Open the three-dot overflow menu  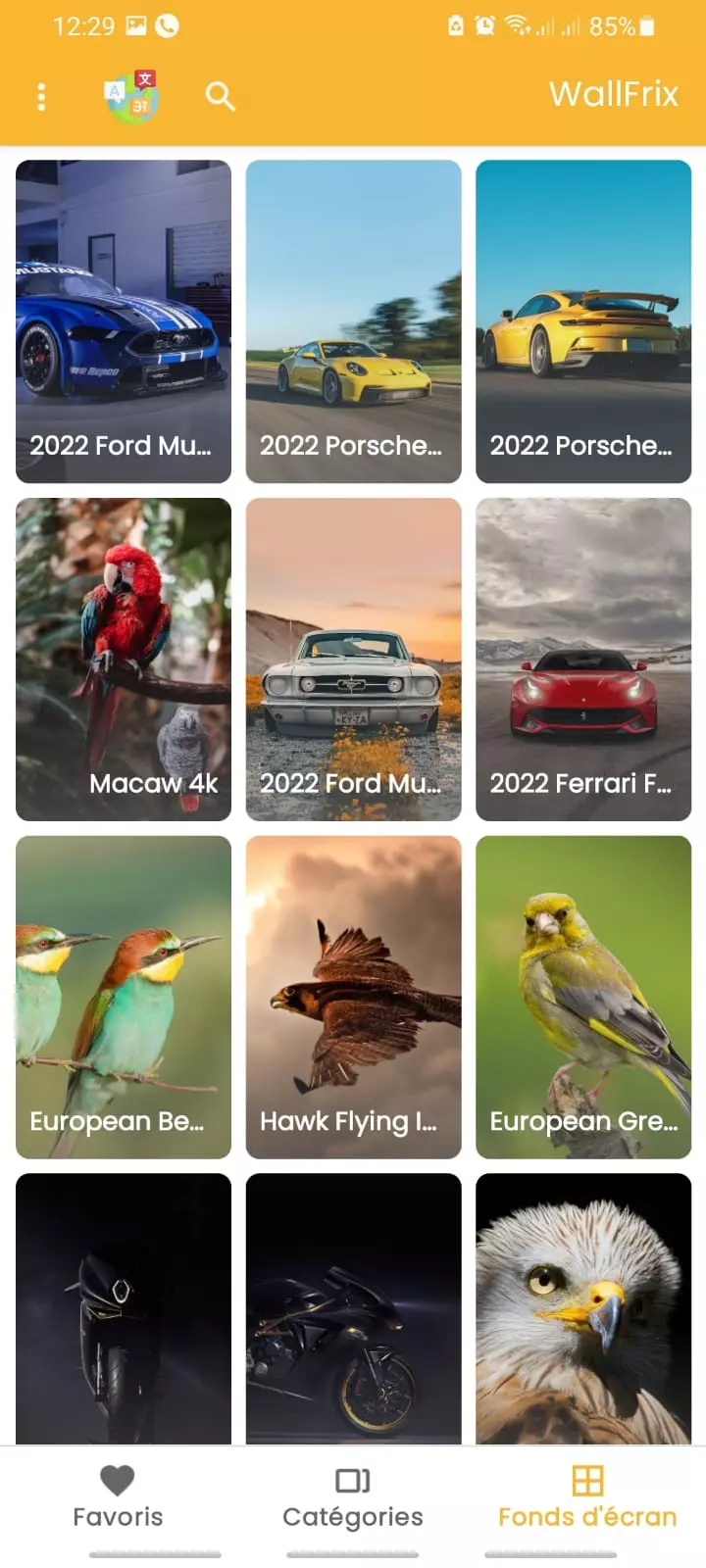pyautogui.click(x=41, y=96)
